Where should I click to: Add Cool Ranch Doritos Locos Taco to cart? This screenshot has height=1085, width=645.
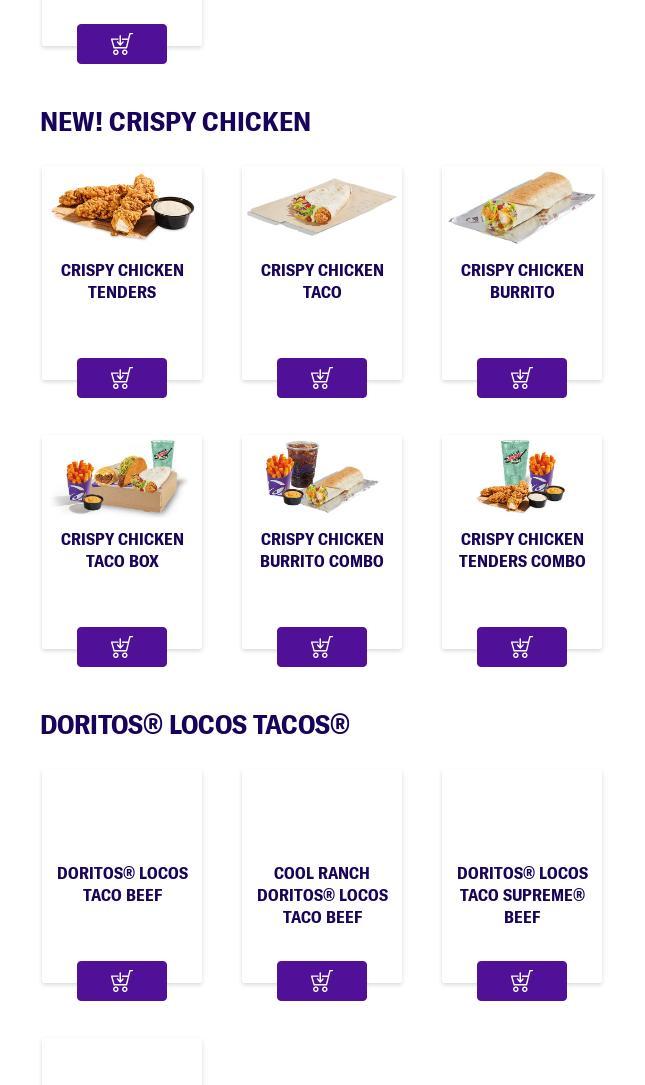click(322, 981)
